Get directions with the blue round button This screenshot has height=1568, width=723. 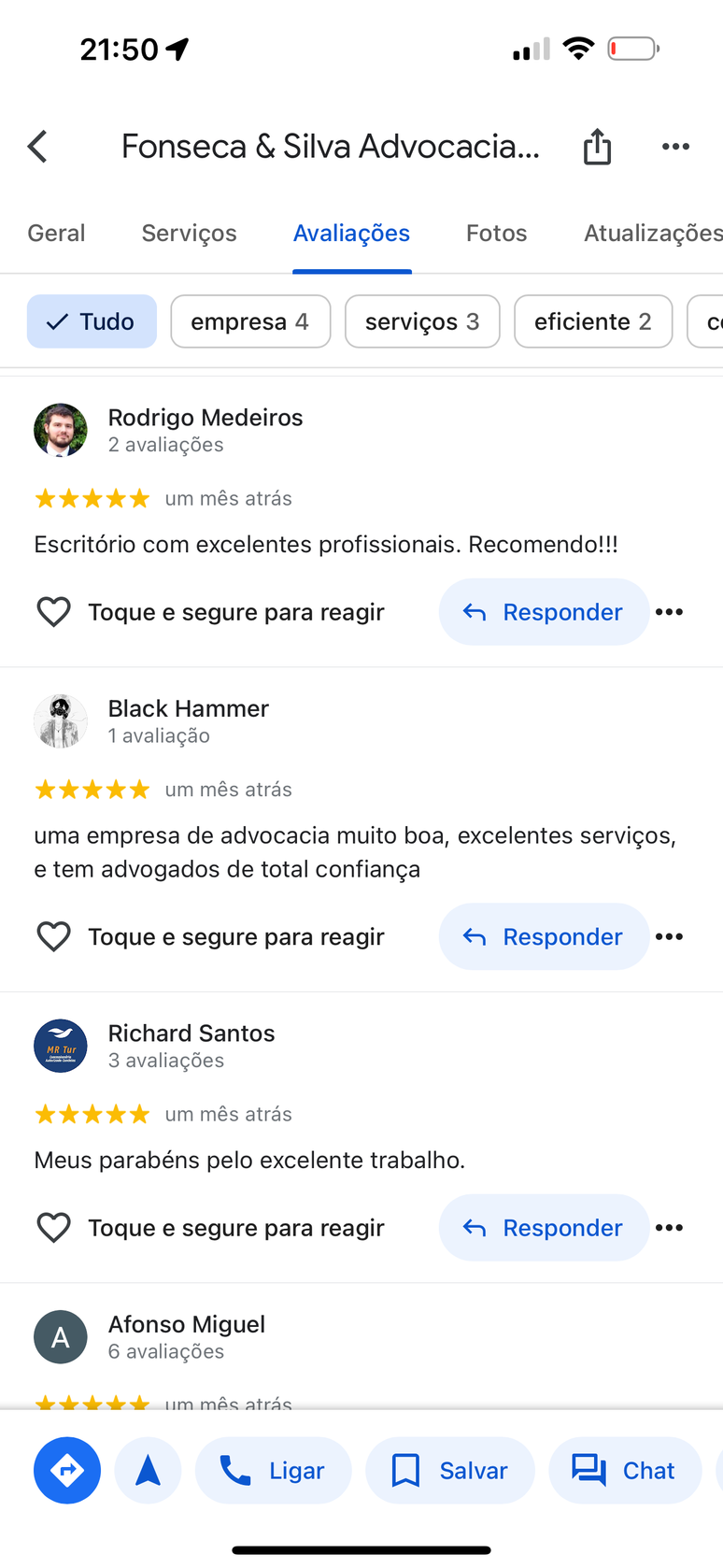click(x=67, y=1470)
